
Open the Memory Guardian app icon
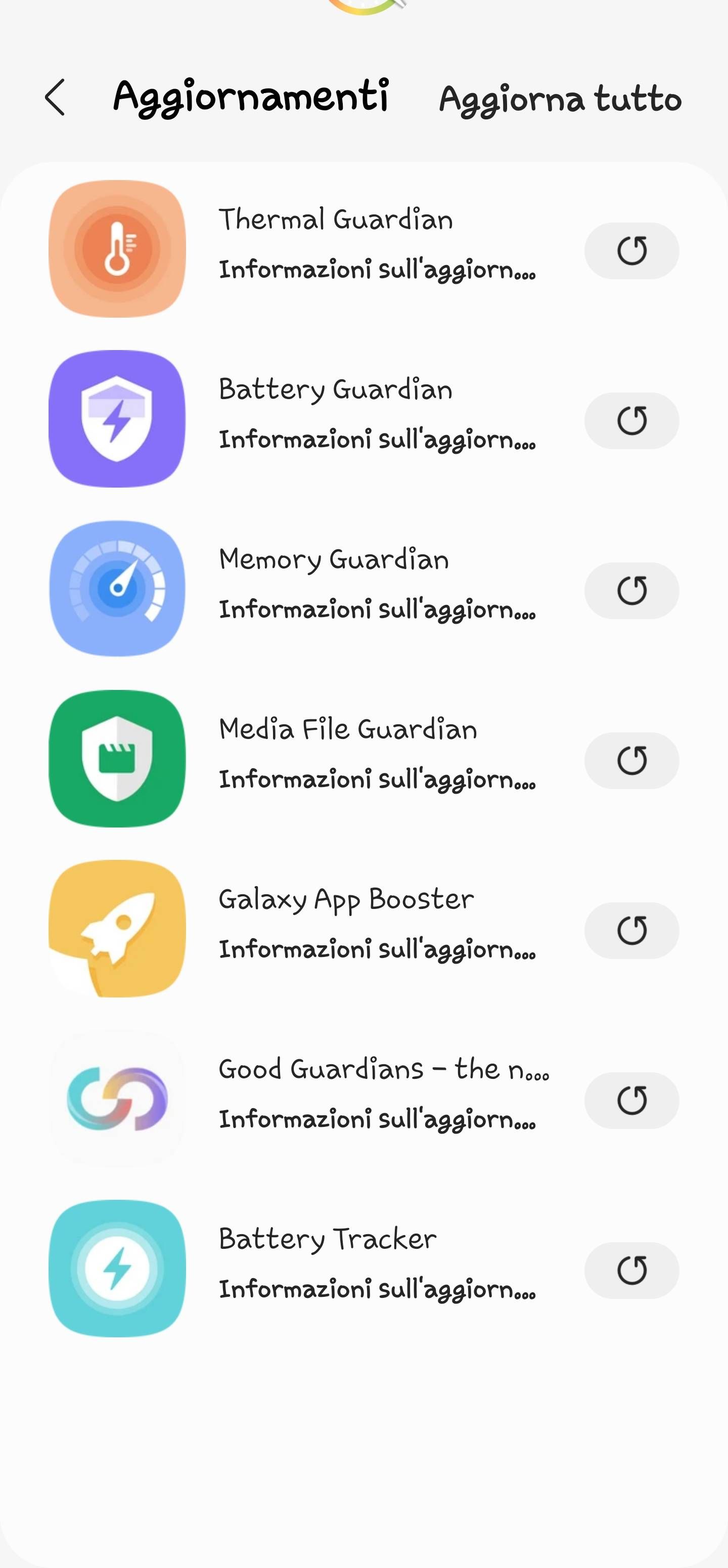point(117,588)
